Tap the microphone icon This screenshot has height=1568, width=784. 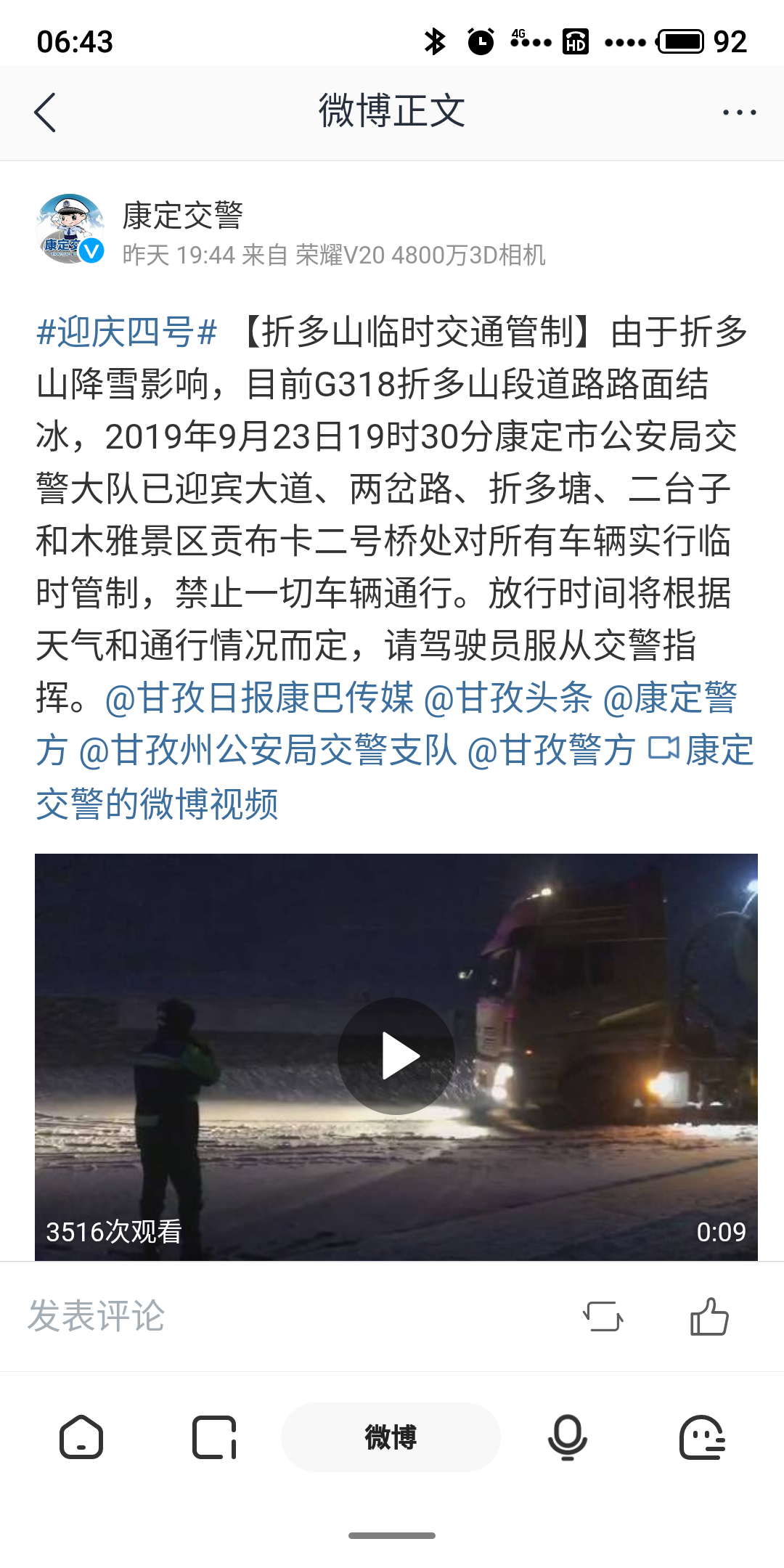click(567, 1437)
